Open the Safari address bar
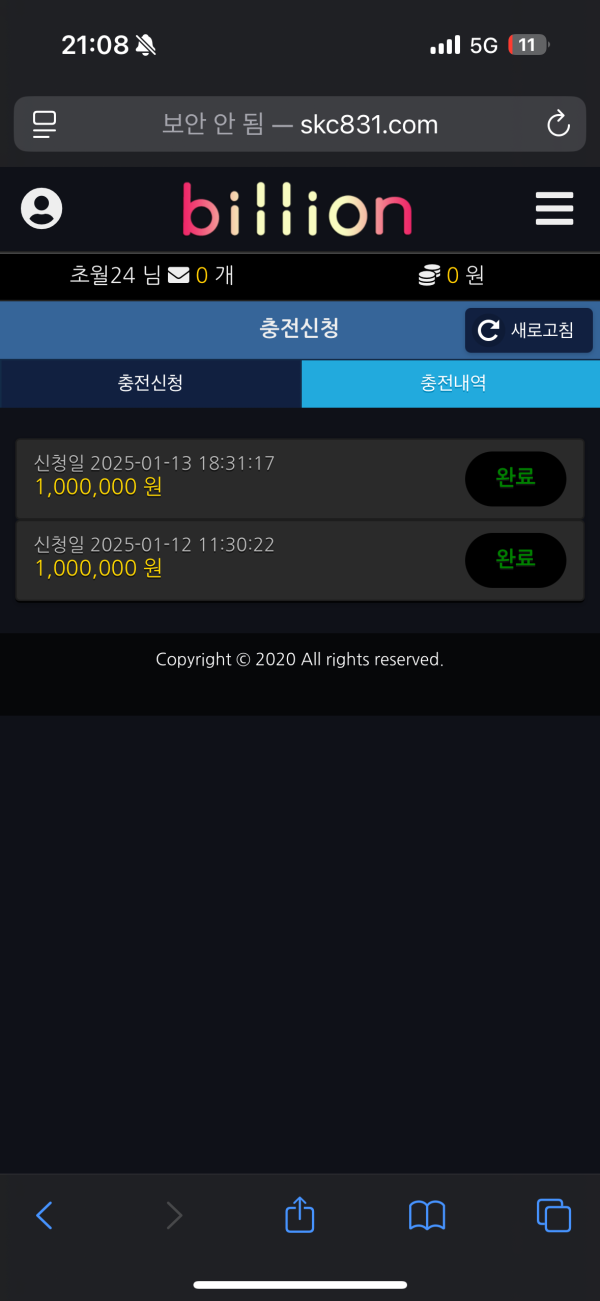 (x=300, y=125)
